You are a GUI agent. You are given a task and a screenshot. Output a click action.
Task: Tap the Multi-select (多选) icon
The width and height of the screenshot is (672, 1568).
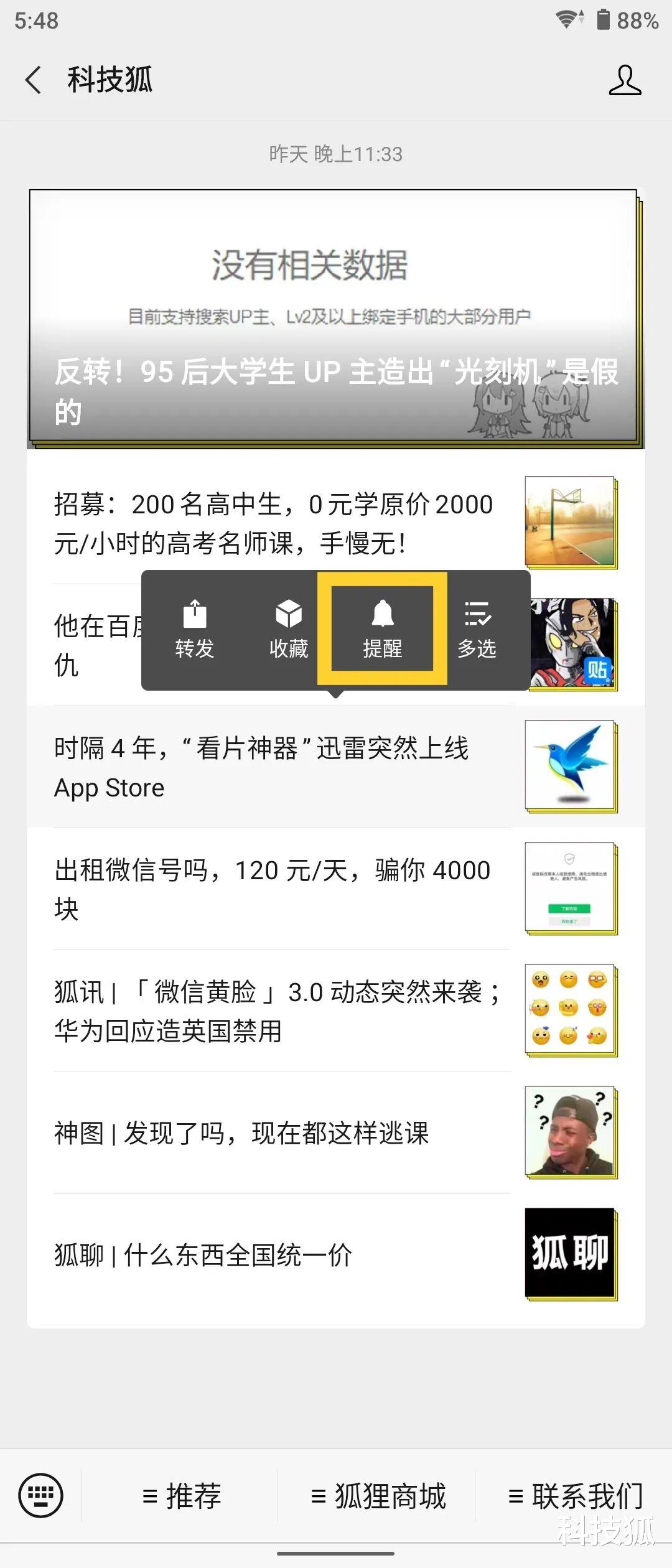[476, 628]
